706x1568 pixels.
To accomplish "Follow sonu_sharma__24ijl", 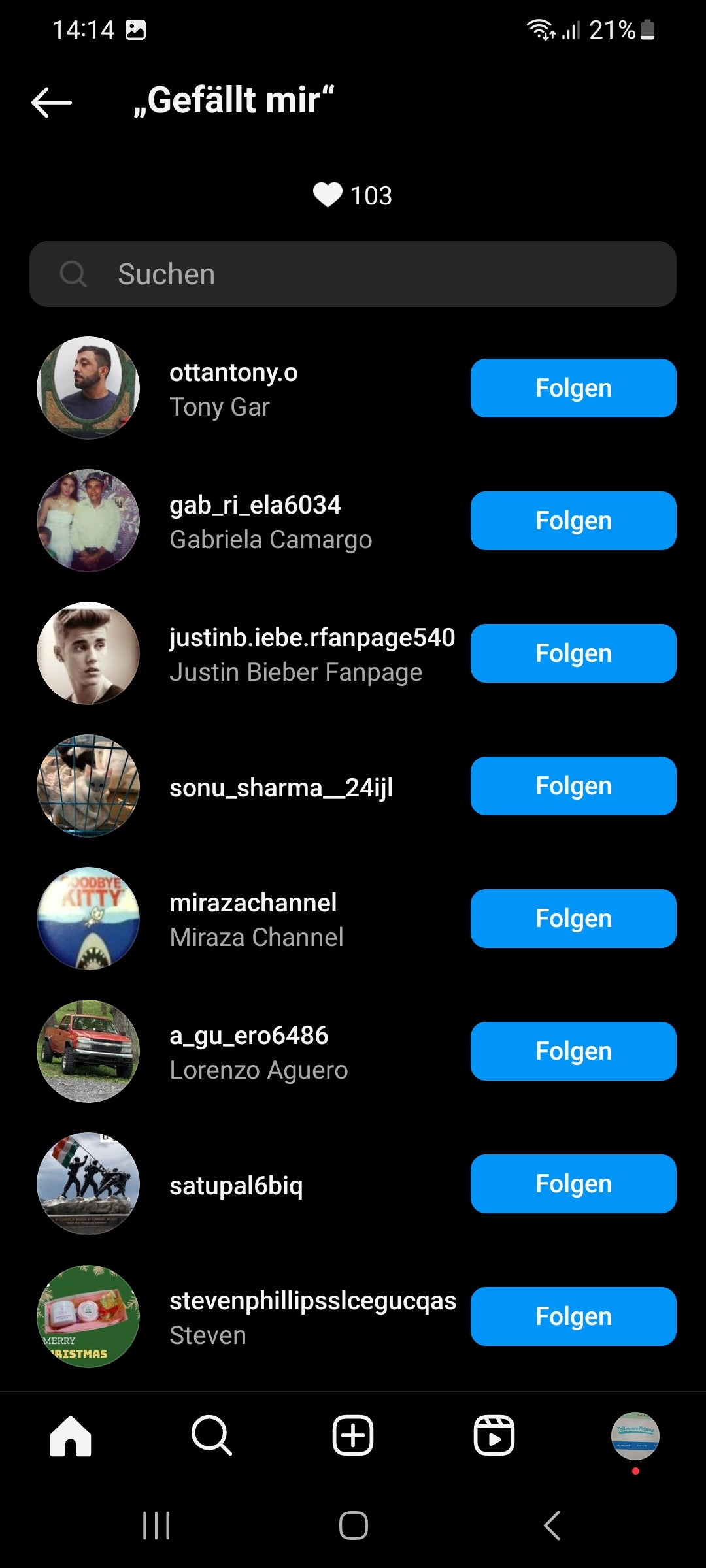I will pos(573,786).
